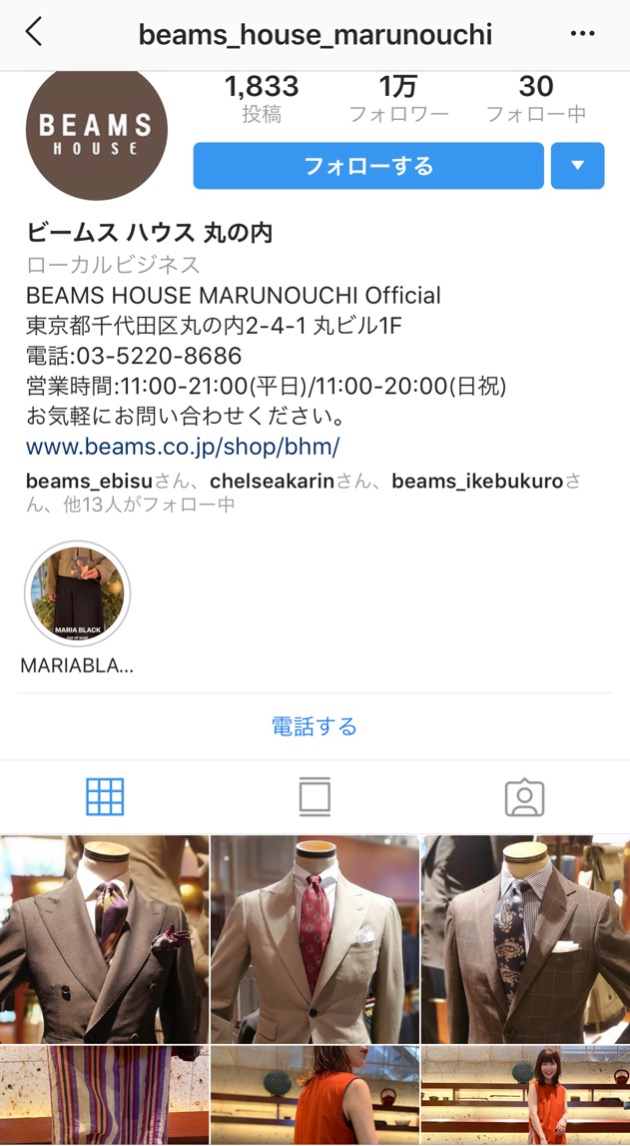
Task: Open the beige suit with red tie post
Action: click(314, 940)
